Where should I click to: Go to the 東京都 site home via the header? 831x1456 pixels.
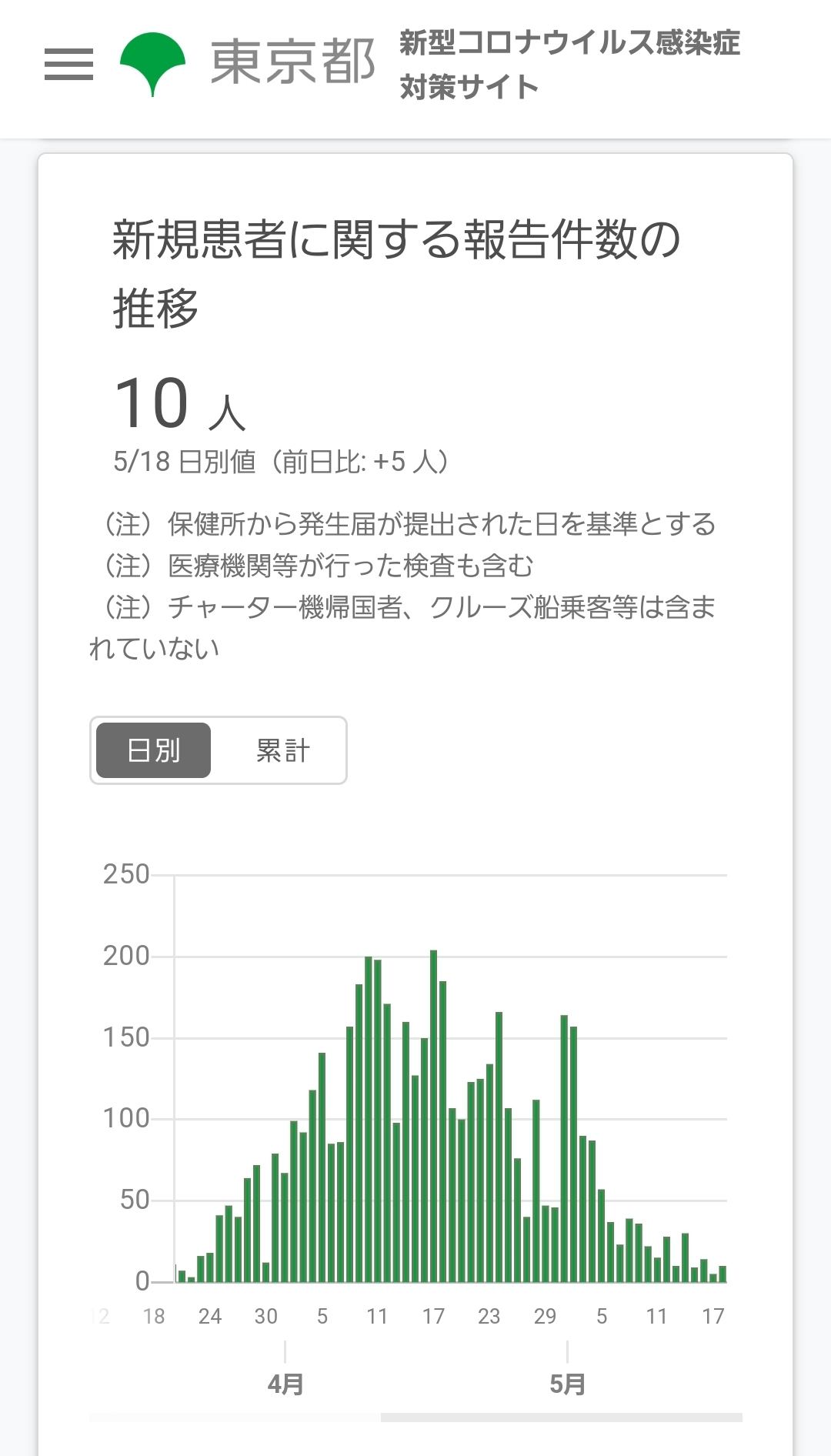246,64
